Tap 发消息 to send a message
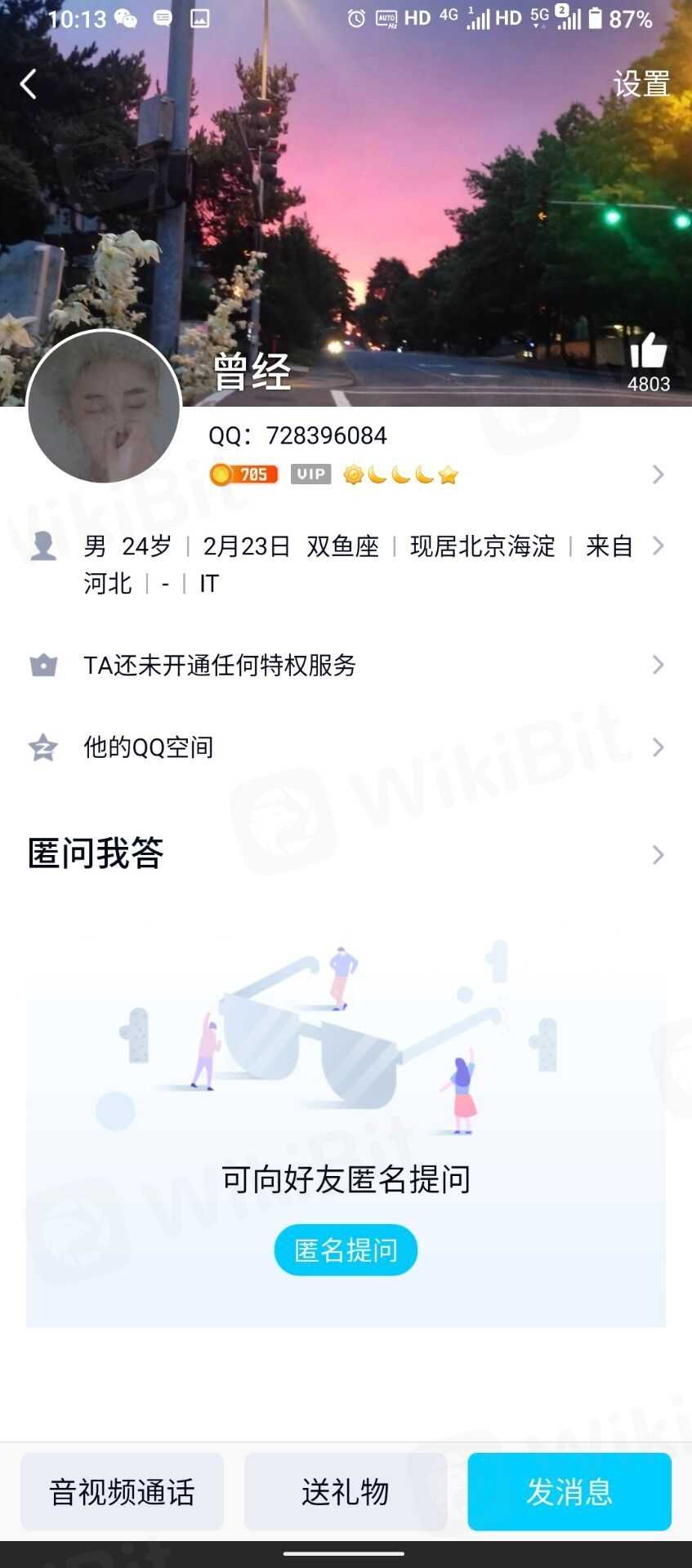 (569, 1491)
